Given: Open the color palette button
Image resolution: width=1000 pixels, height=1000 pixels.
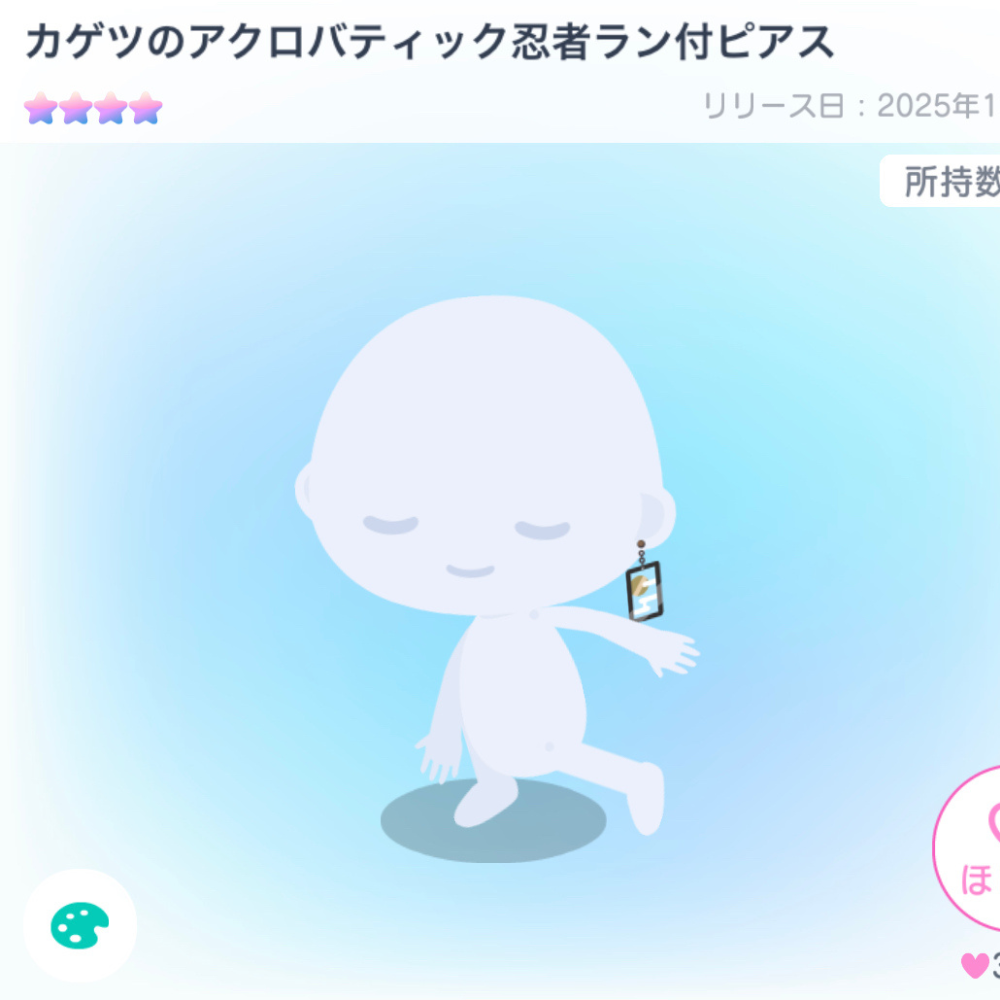Looking at the screenshot, I should pyautogui.click(x=80, y=926).
